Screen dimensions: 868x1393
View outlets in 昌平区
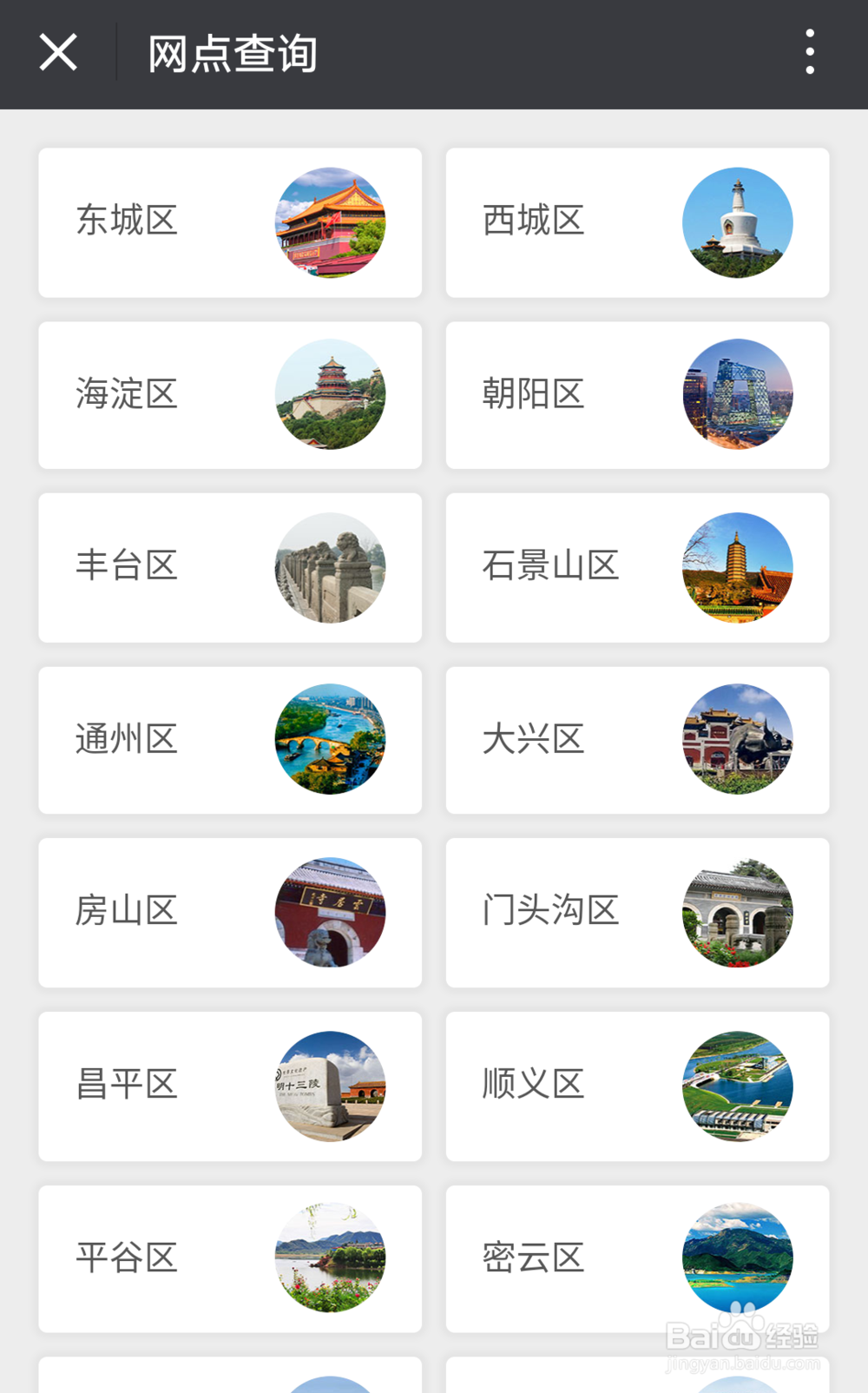230,1086
